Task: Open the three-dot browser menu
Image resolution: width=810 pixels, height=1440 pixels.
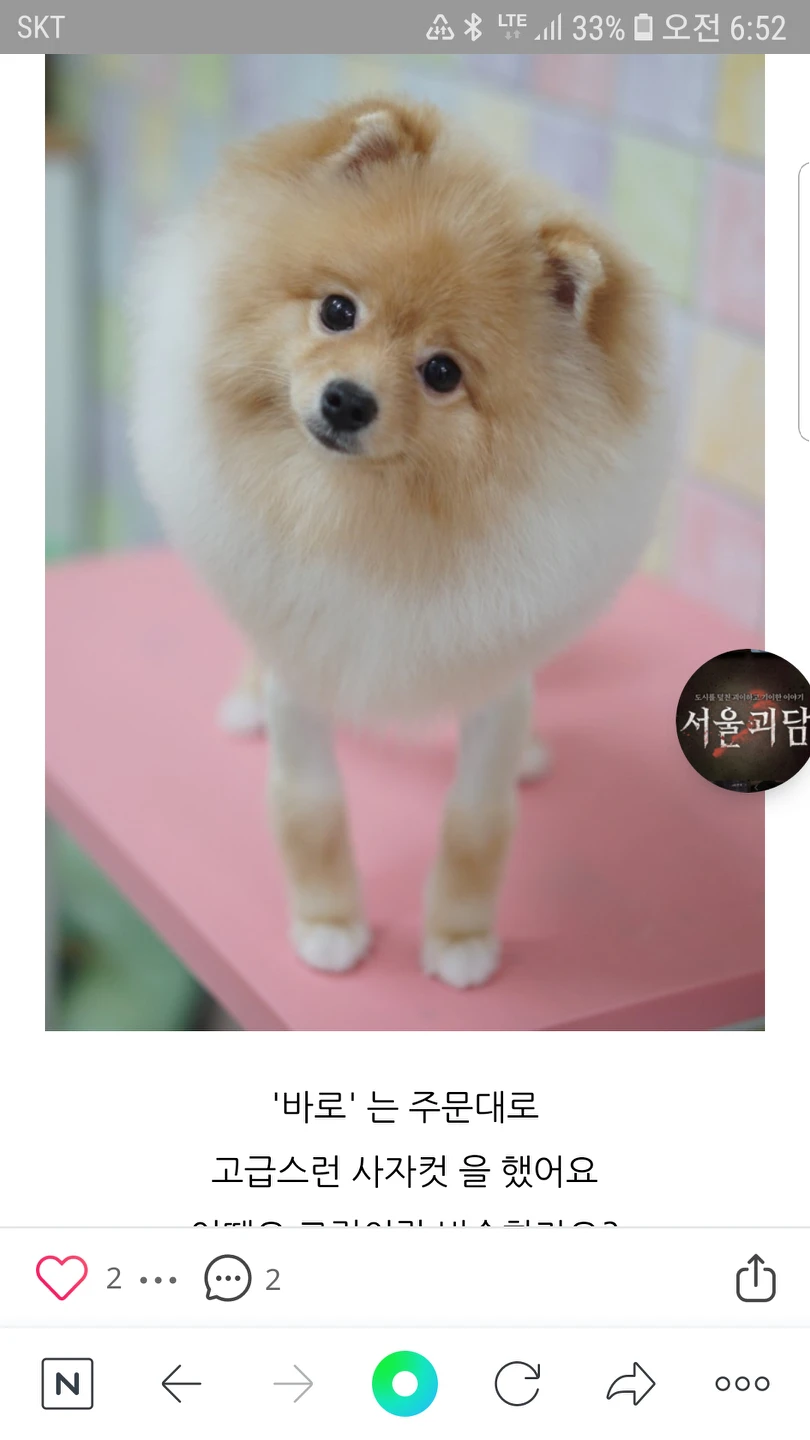Action: 742,1384
